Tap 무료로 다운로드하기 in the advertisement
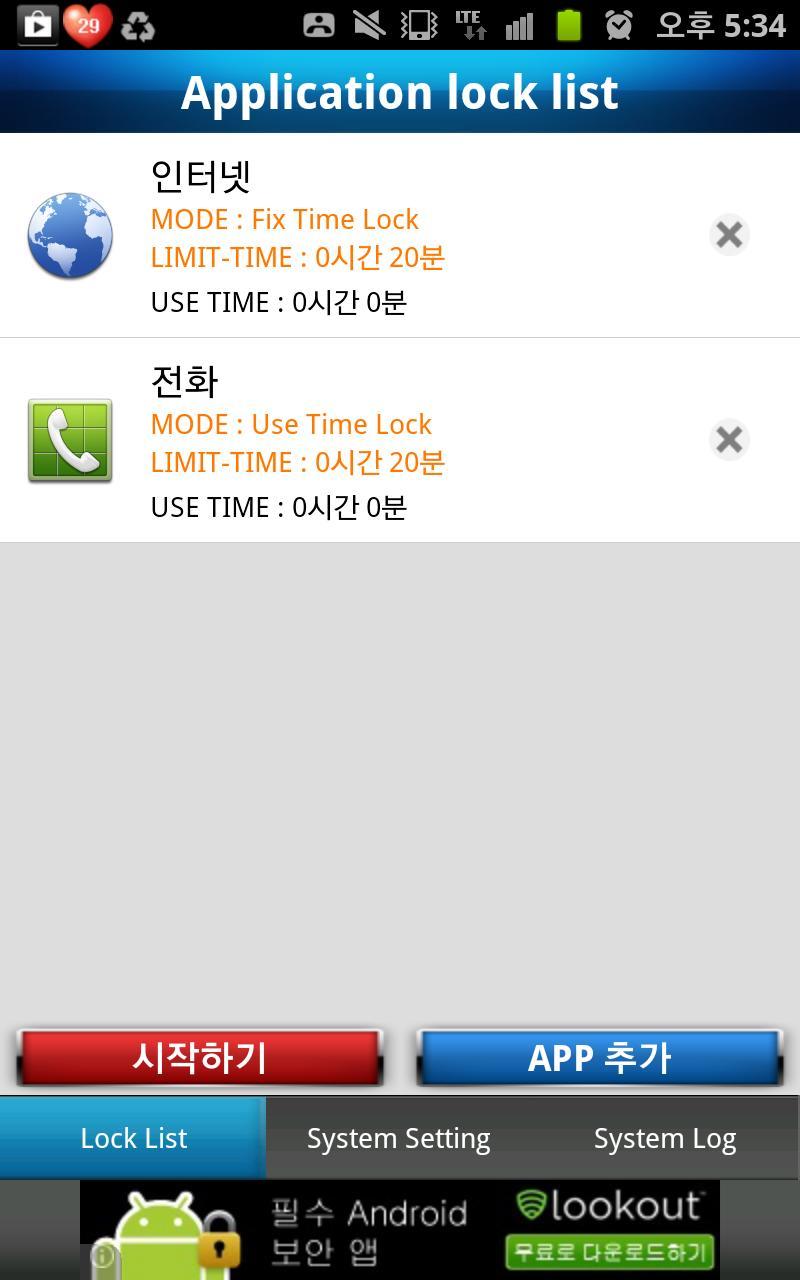Screen dimensions: 800x1280 [611, 1250]
